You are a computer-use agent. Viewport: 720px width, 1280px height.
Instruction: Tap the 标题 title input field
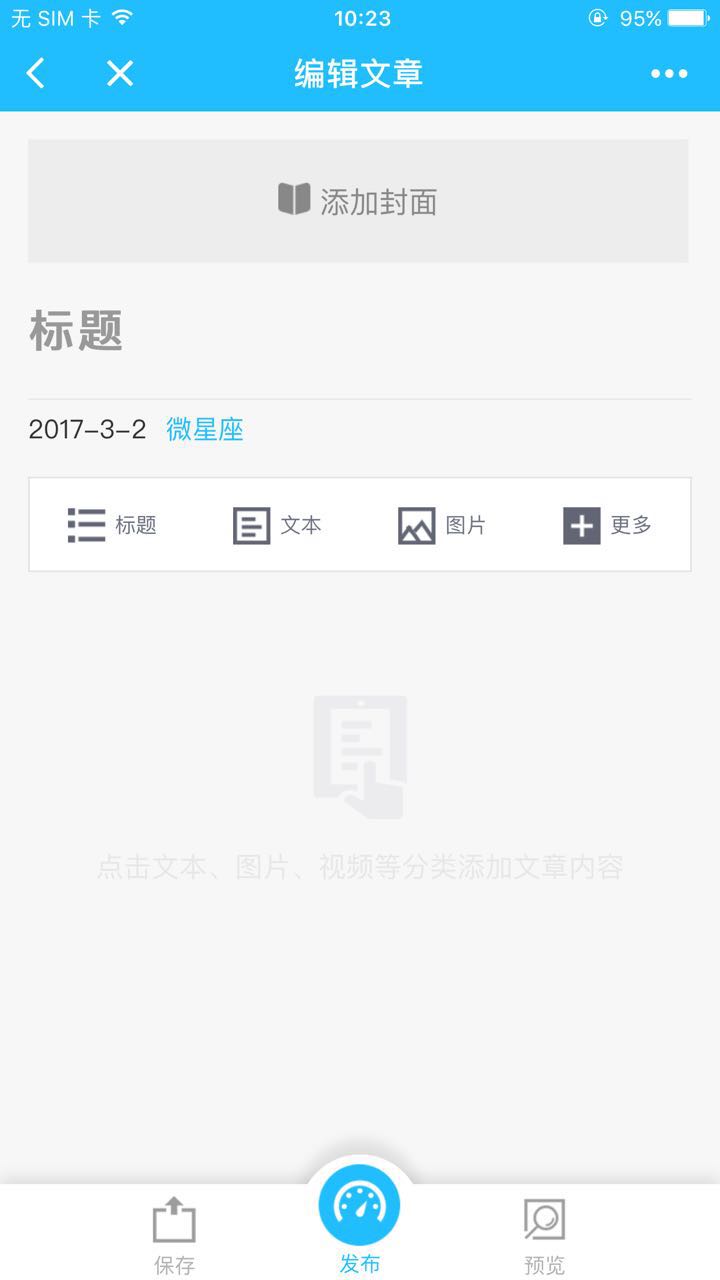pos(358,331)
